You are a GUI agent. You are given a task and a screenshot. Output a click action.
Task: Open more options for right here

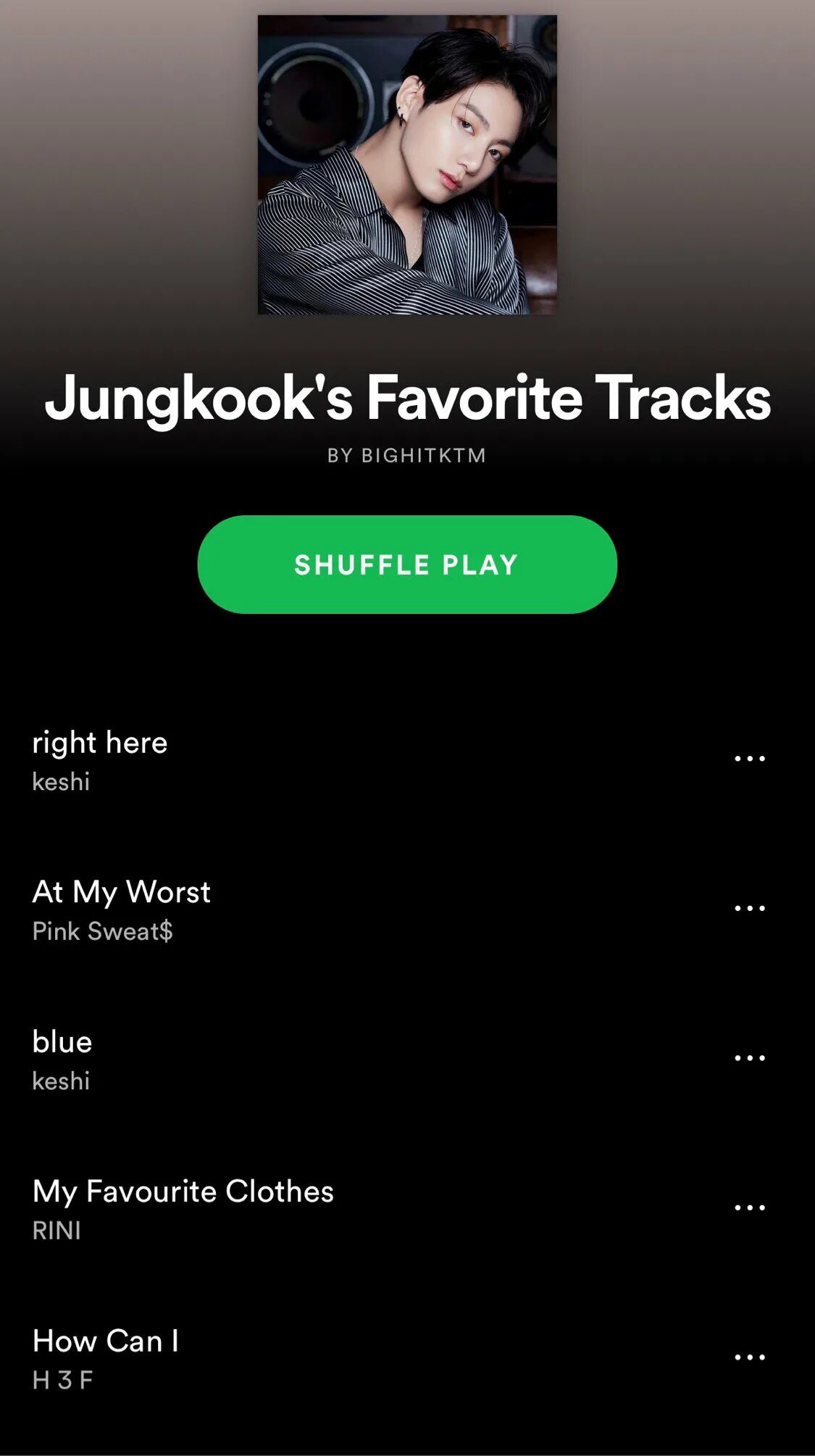749,759
